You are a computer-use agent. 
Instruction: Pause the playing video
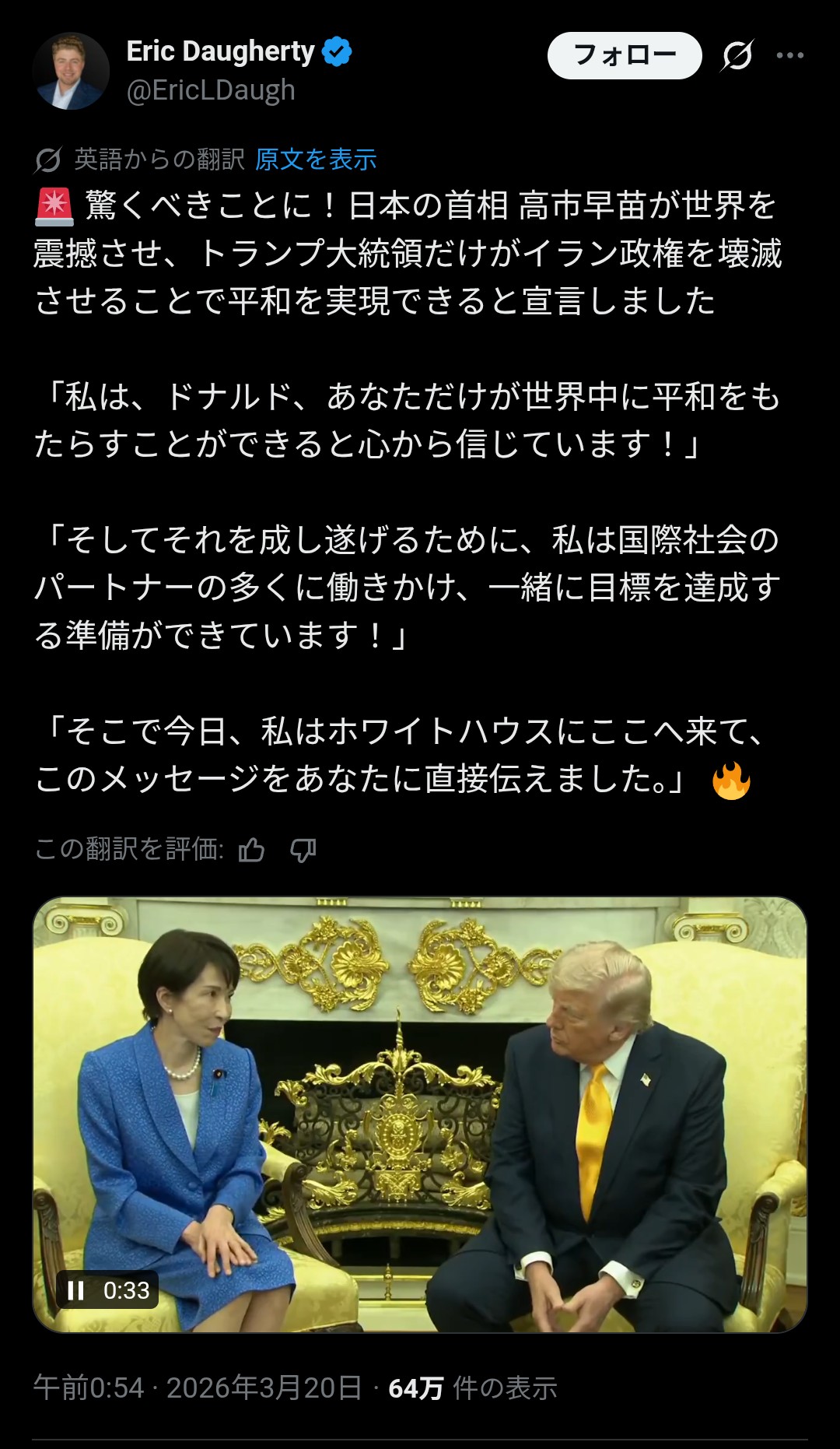click(x=76, y=1290)
